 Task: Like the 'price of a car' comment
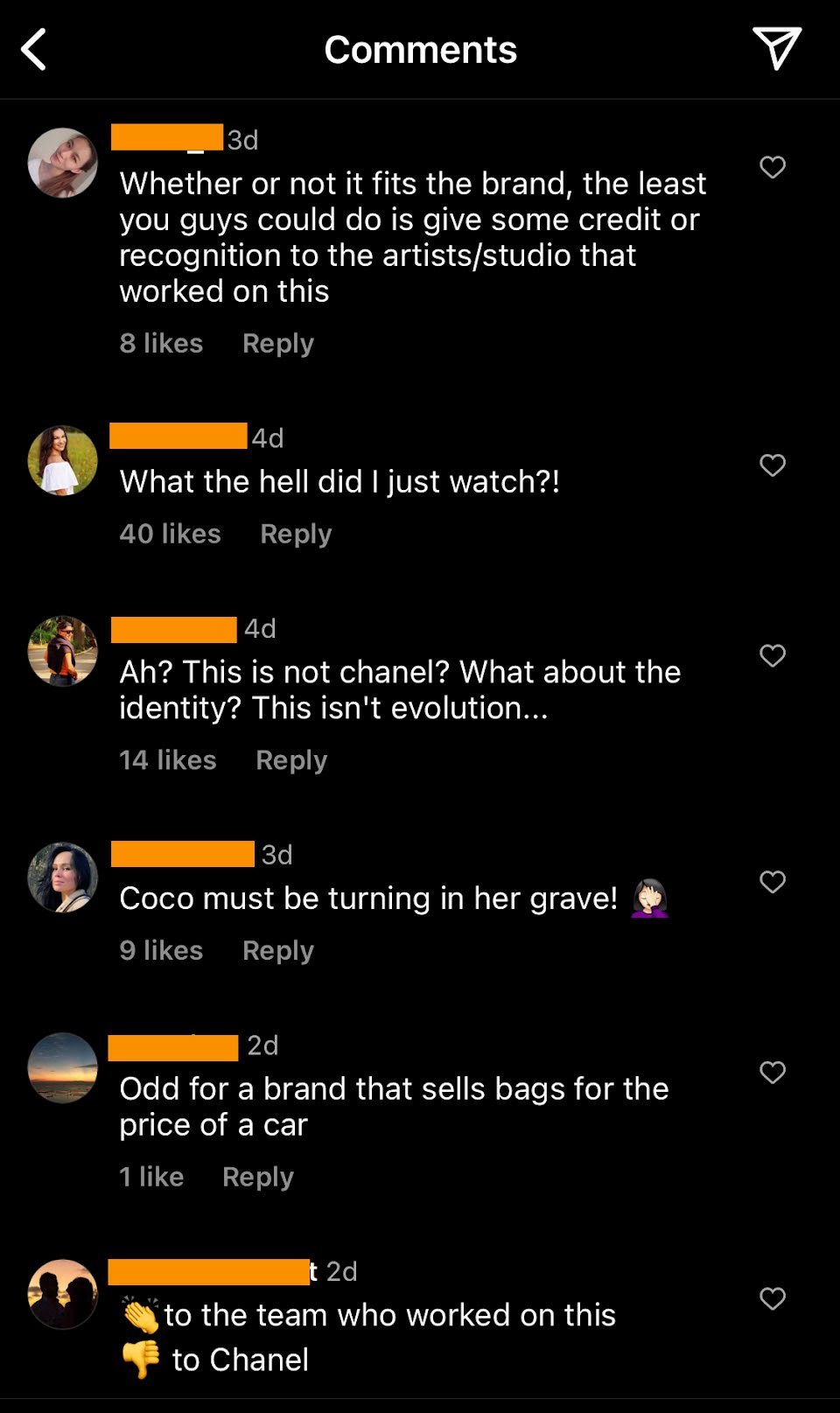pos(773,1073)
